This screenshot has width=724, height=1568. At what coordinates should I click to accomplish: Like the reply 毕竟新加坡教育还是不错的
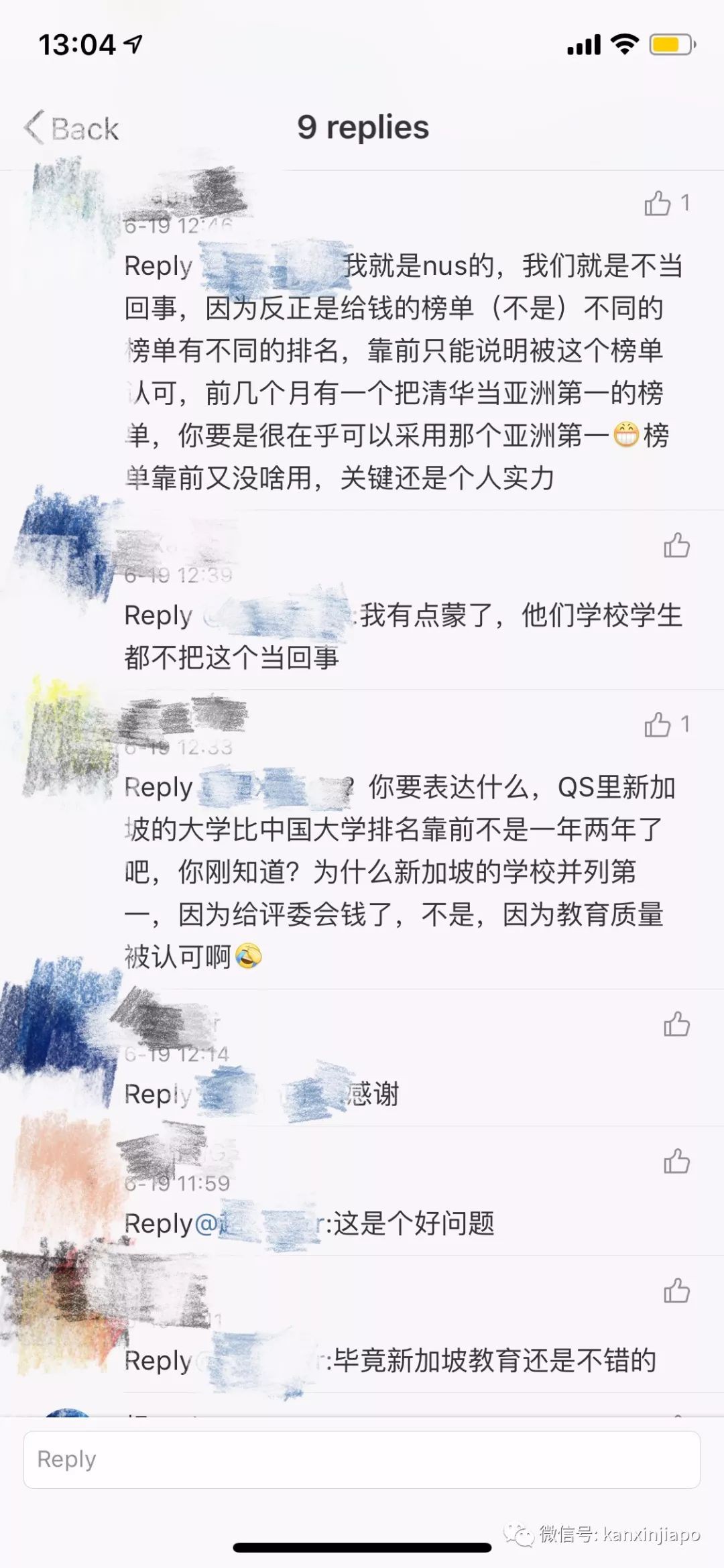pyautogui.click(x=676, y=1290)
